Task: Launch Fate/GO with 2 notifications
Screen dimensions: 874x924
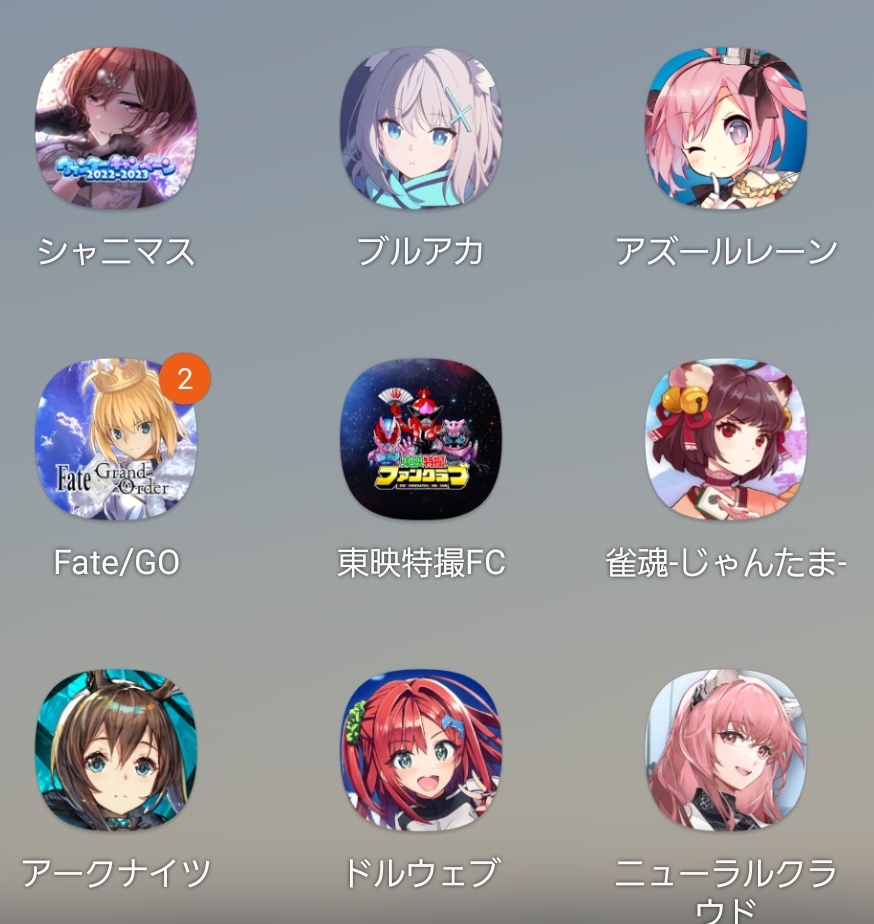Action: 116,440
